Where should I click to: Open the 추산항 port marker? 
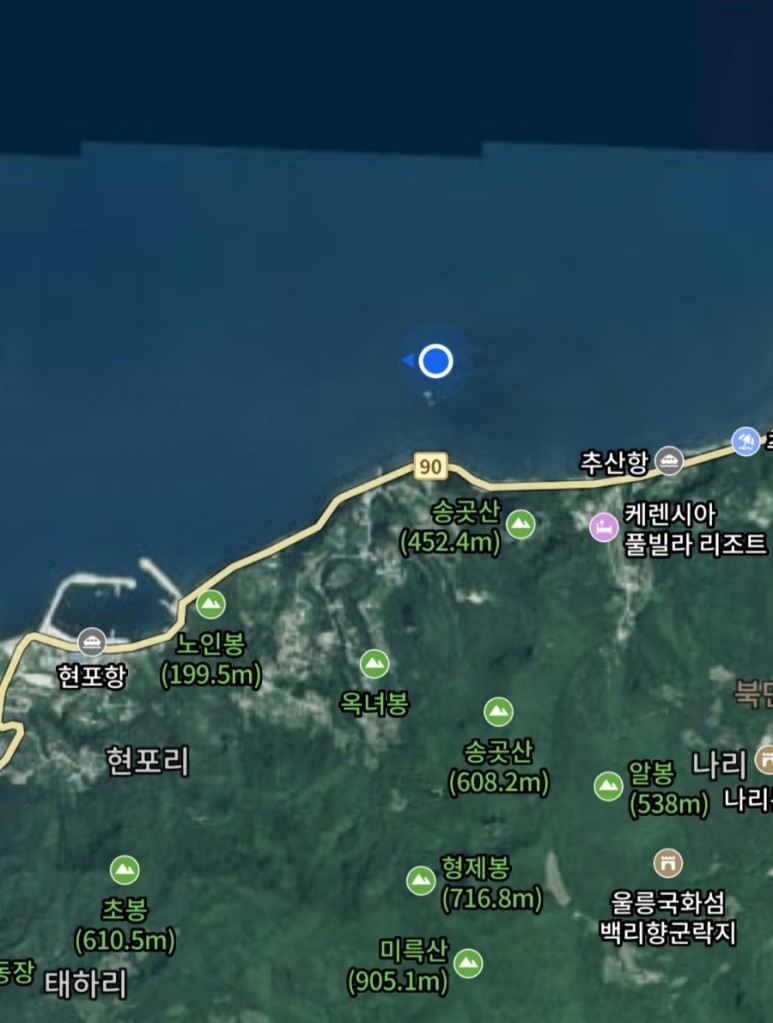coord(669,461)
